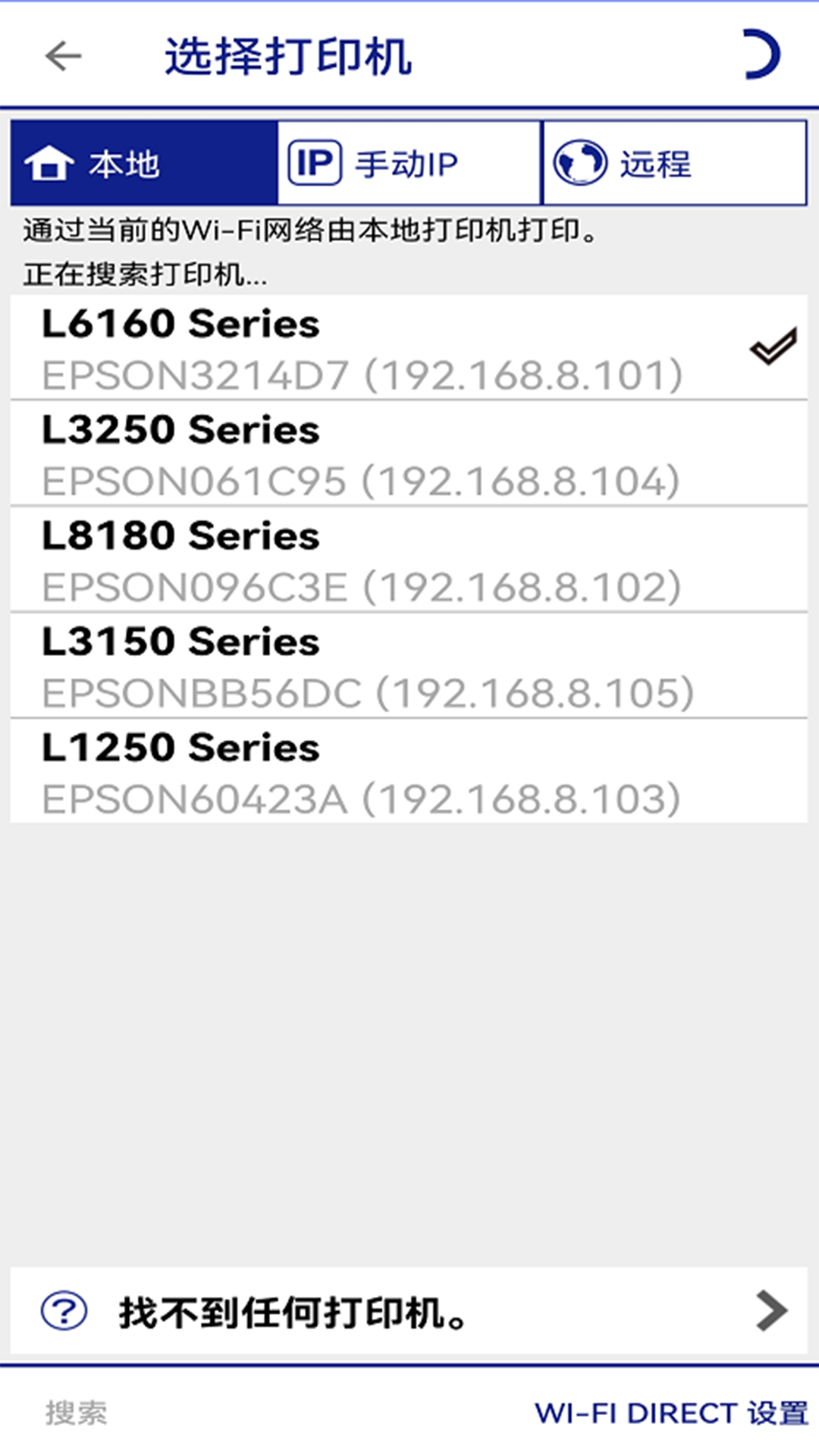Switch to the 手动IP tab
819x1456 pixels.
[x=409, y=163]
